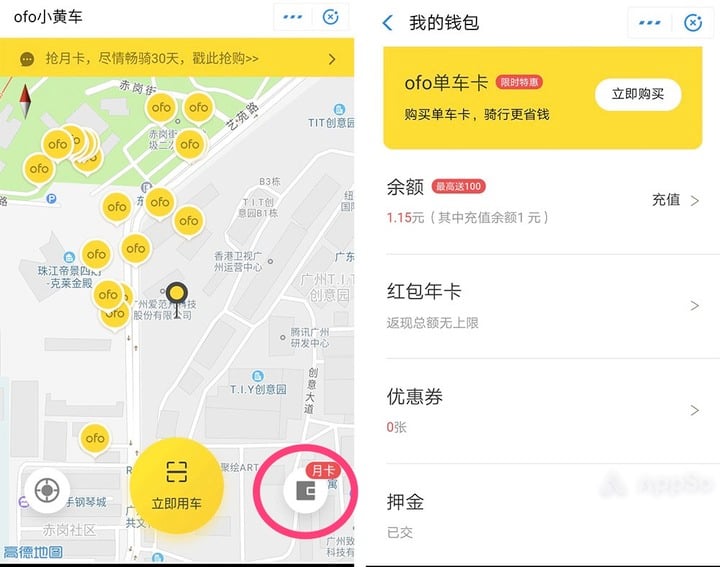The width and height of the screenshot is (720, 567).
Task: Open the 优惠券 coupons row
Action: [542, 410]
